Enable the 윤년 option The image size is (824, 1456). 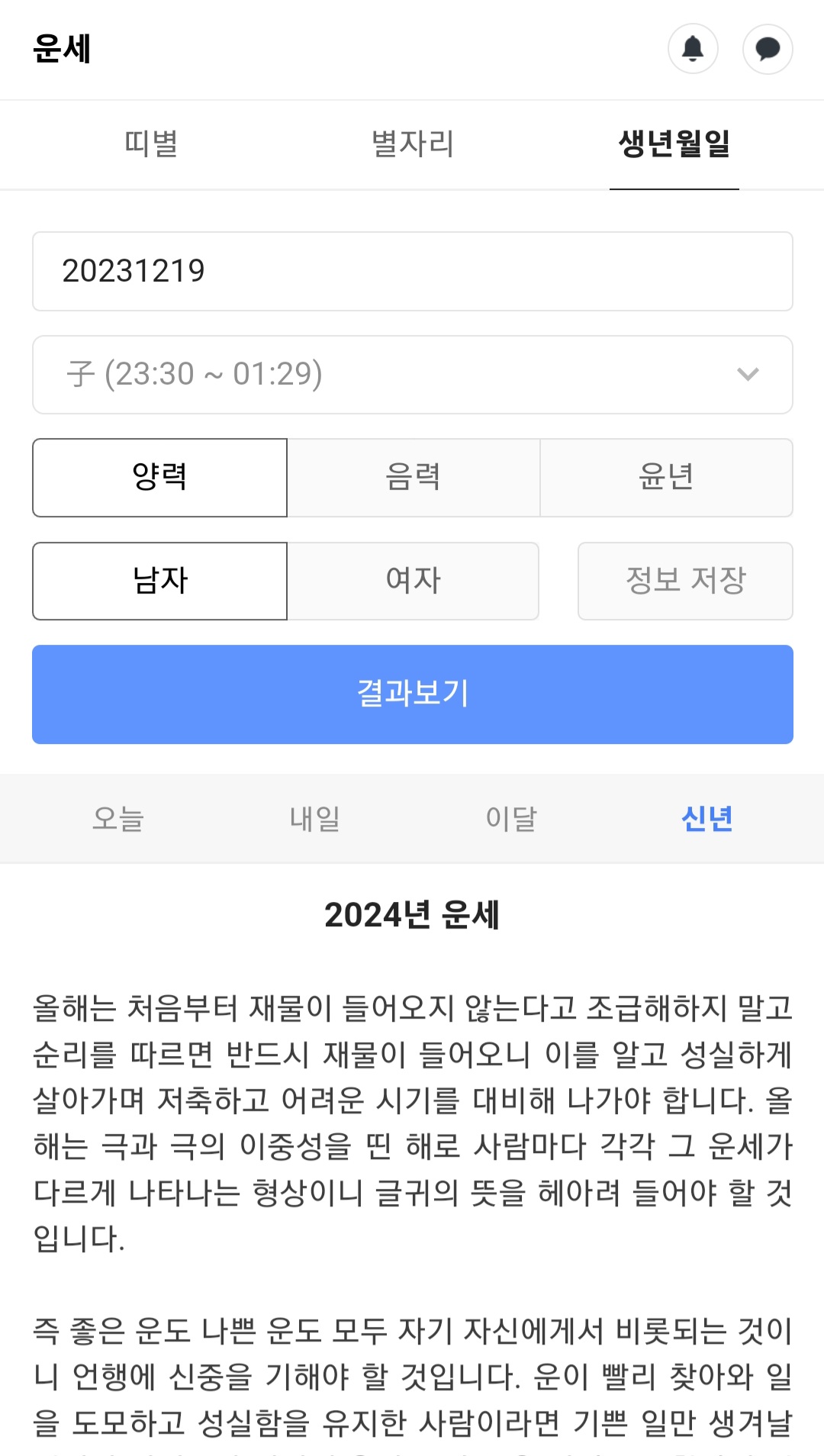[x=666, y=477]
